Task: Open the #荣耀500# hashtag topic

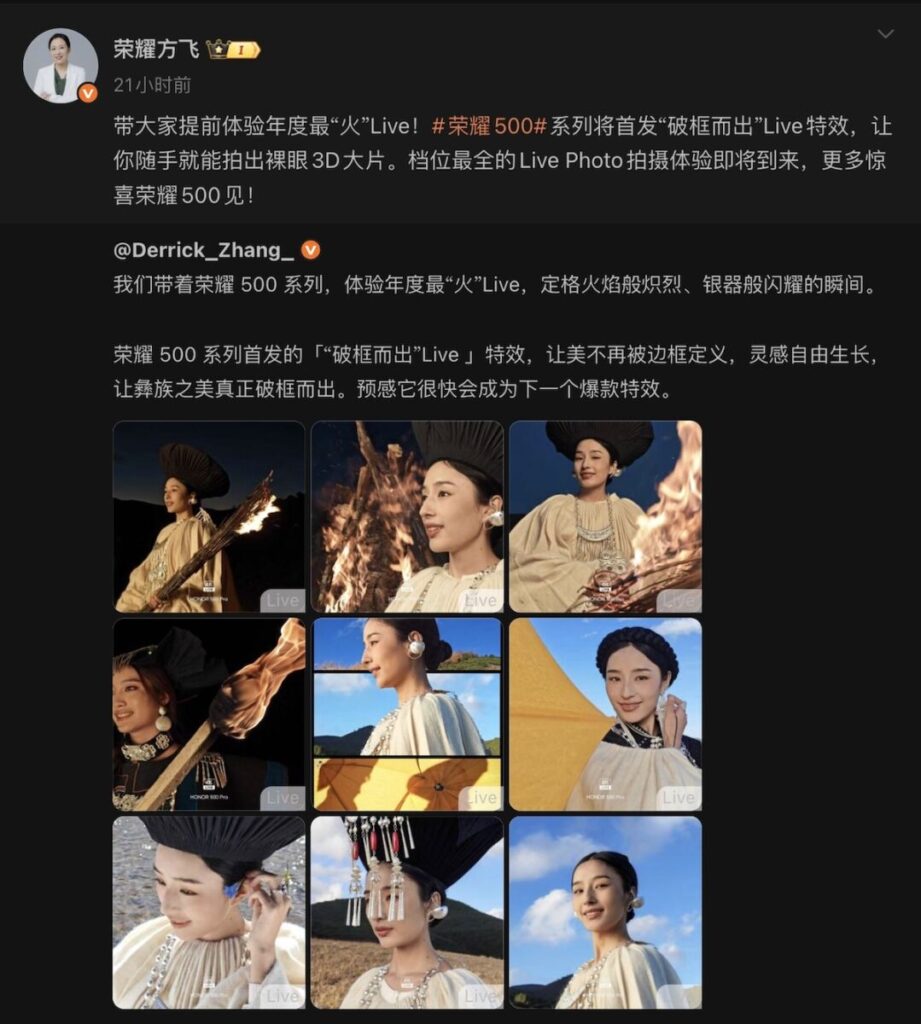Action: pyautogui.click(x=489, y=127)
